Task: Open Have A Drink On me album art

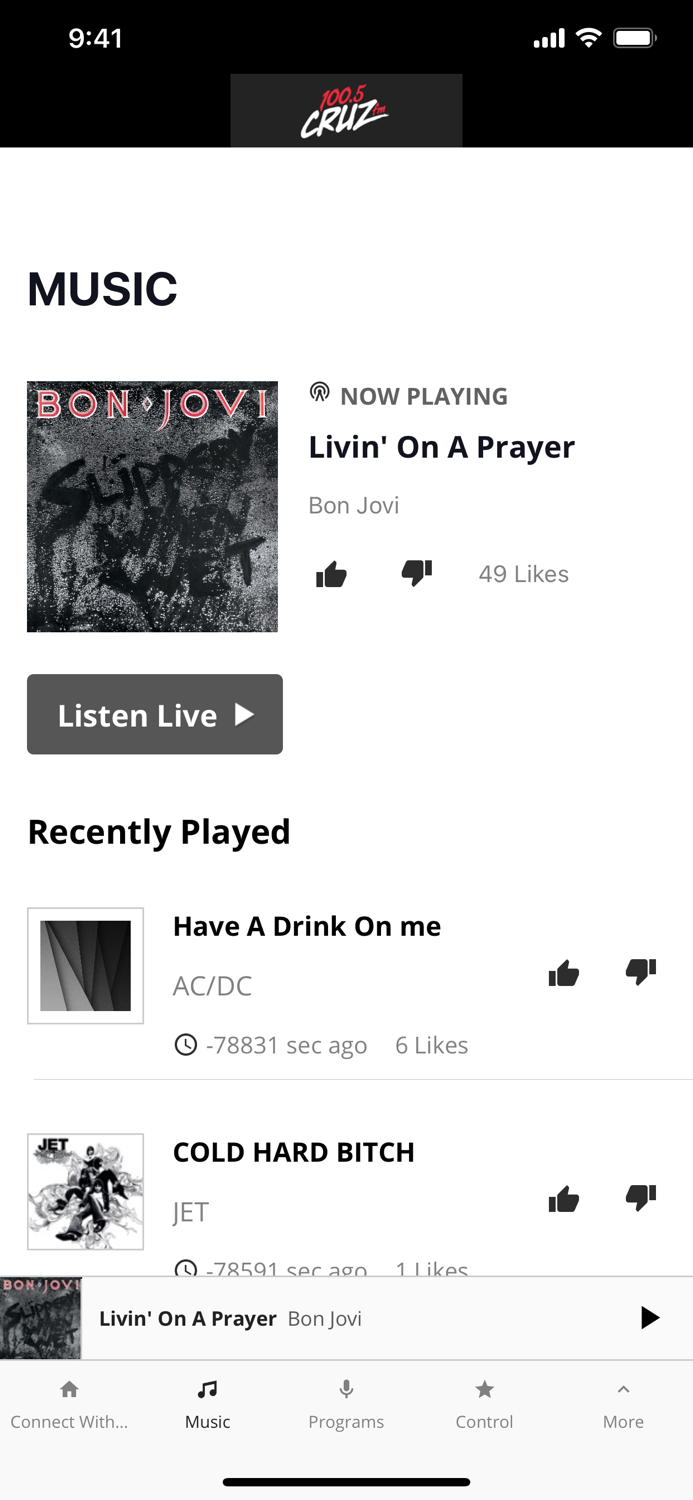Action: point(86,966)
